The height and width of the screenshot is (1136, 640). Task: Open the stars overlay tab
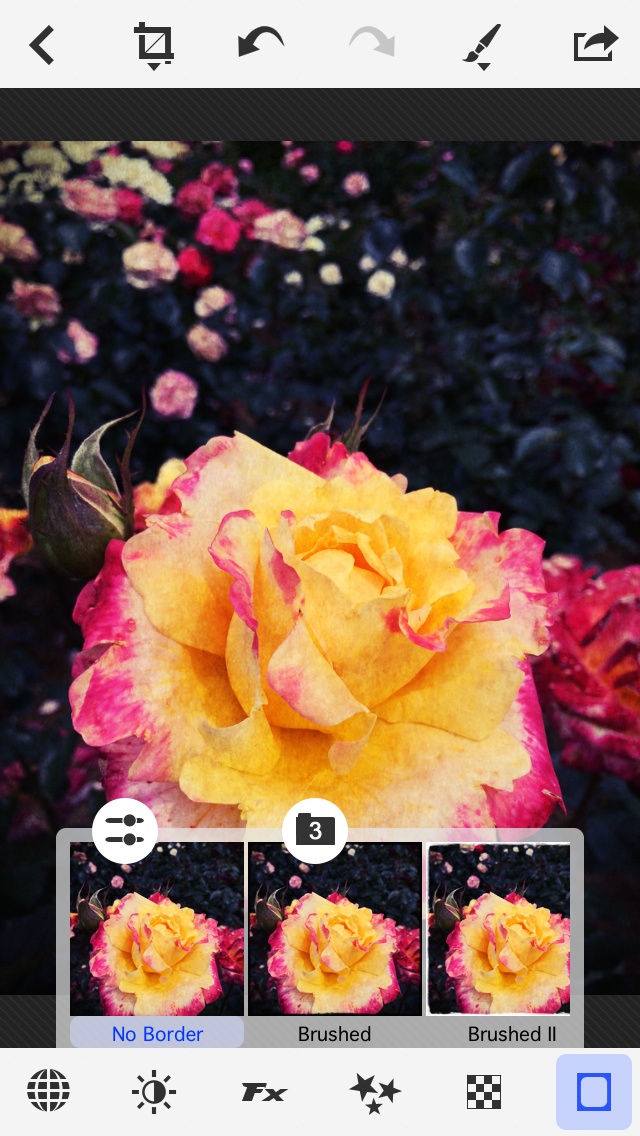point(375,1092)
